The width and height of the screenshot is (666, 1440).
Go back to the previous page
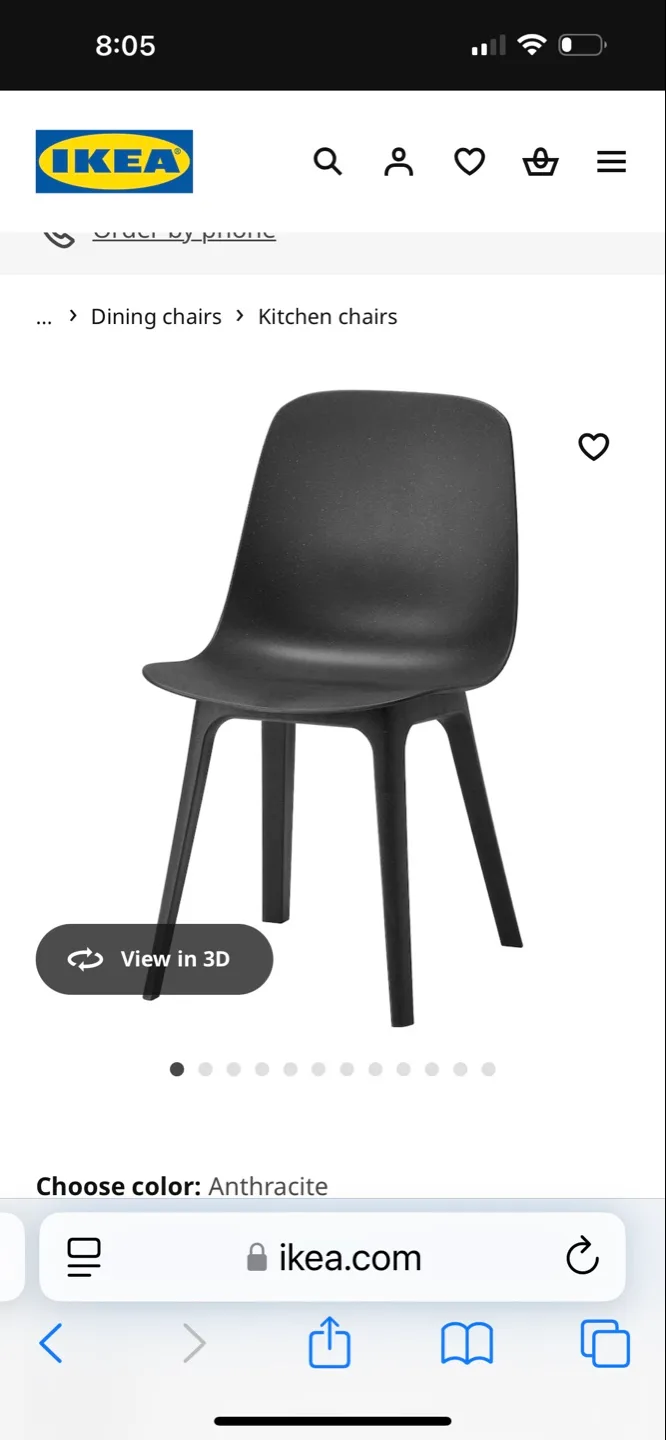click(51, 1344)
